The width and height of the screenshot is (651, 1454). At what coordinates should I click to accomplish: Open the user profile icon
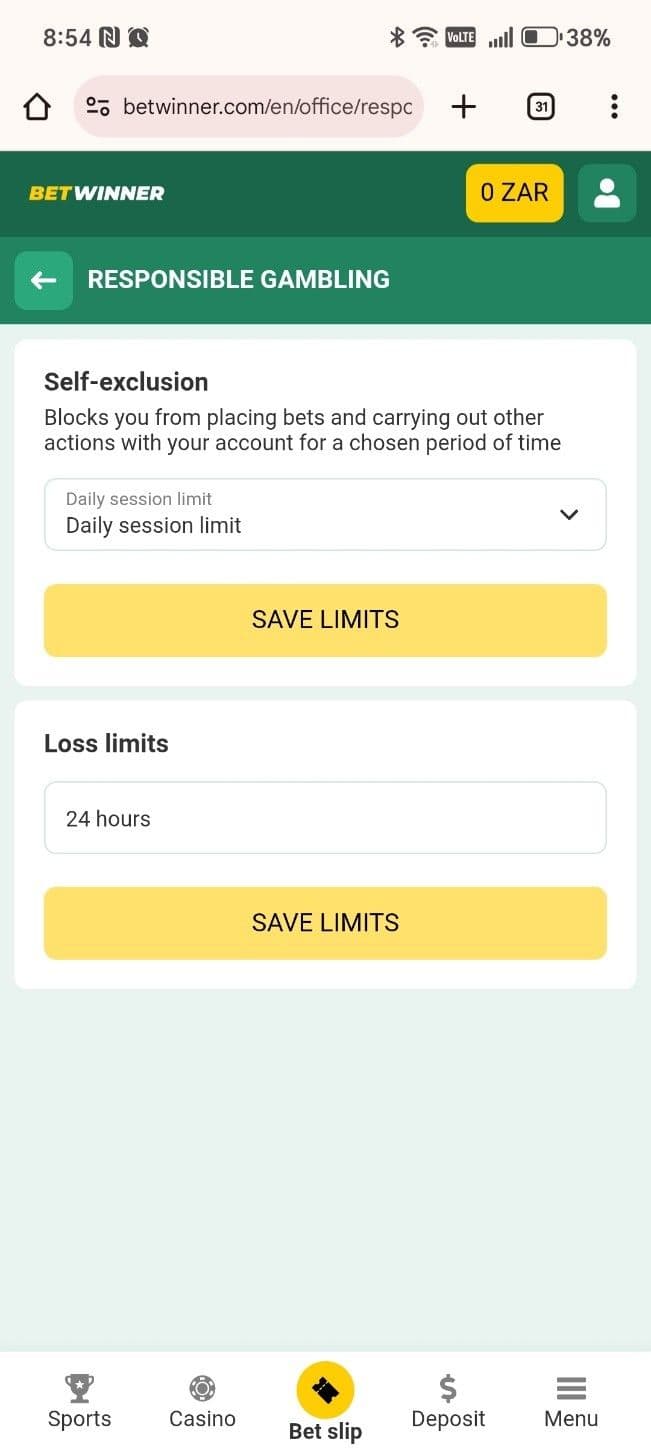607,193
